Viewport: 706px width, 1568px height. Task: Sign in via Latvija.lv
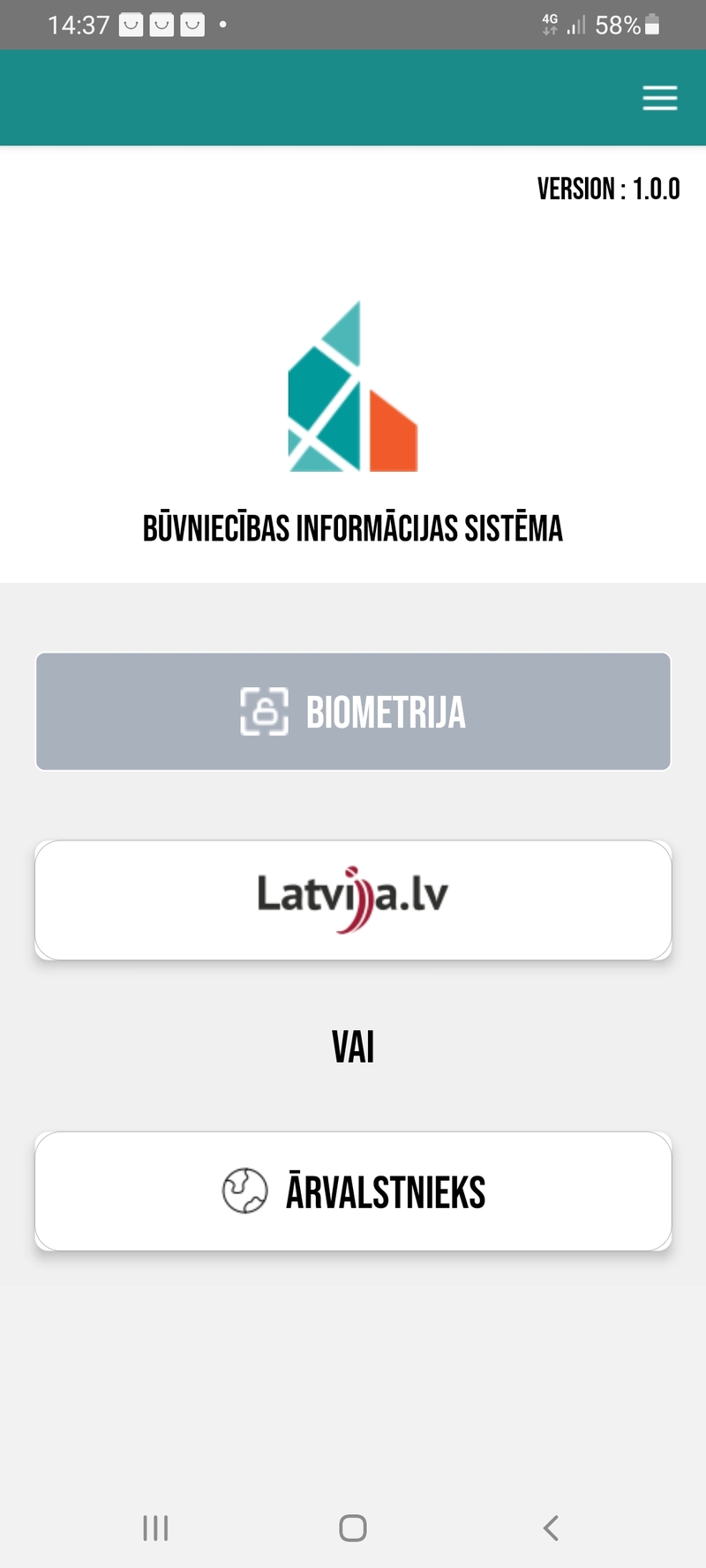pos(353,900)
